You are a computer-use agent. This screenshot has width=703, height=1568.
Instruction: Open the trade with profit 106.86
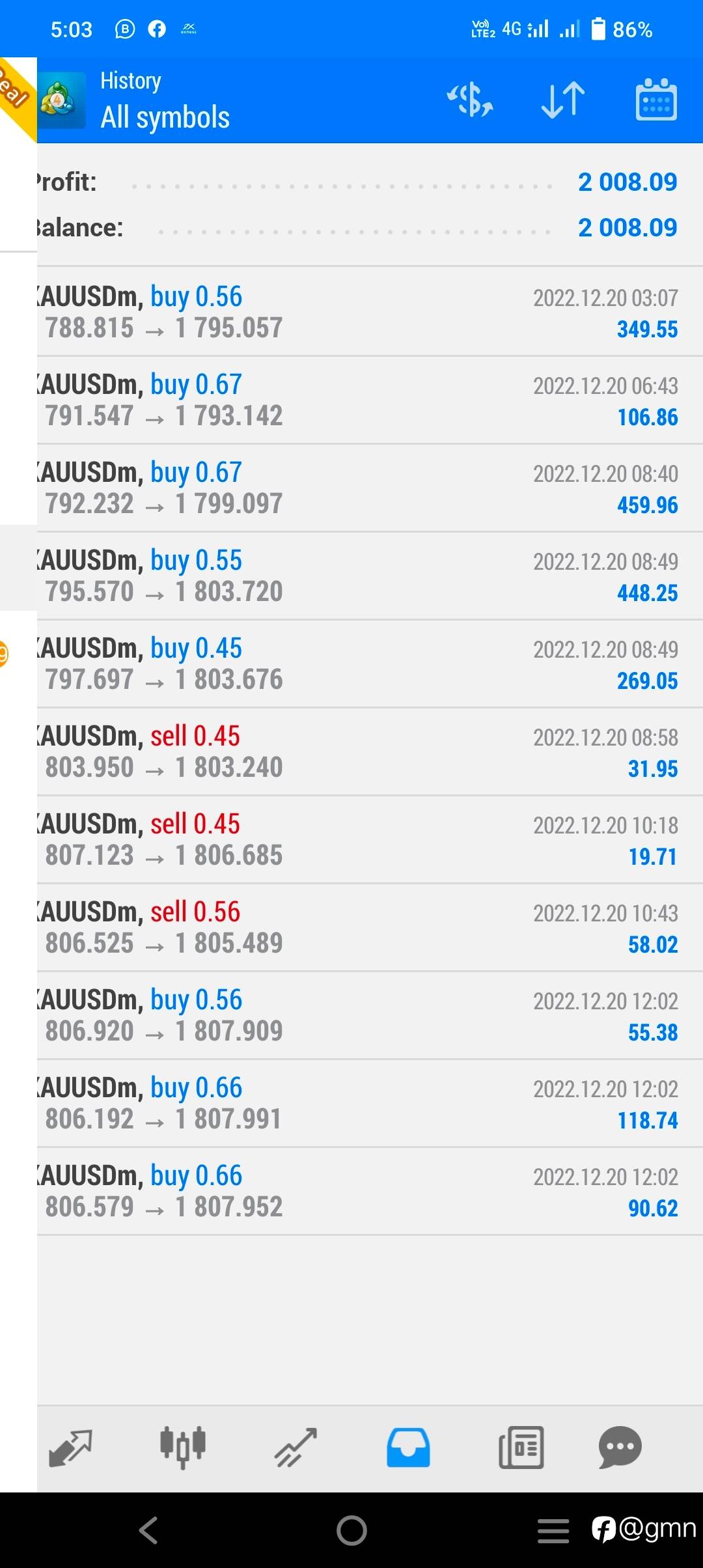(x=370, y=400)
